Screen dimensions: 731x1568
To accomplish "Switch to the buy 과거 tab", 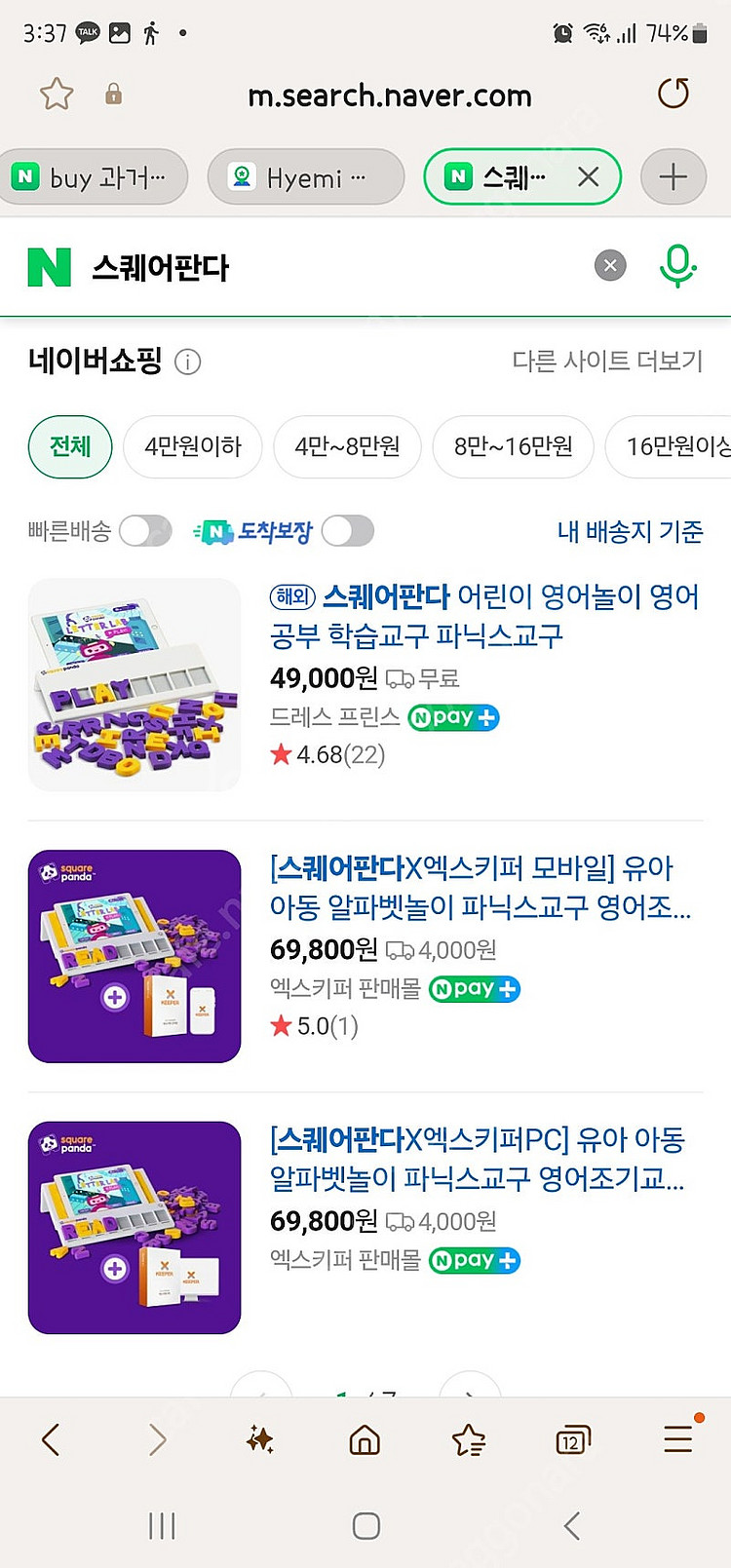I will coord(95,177).
